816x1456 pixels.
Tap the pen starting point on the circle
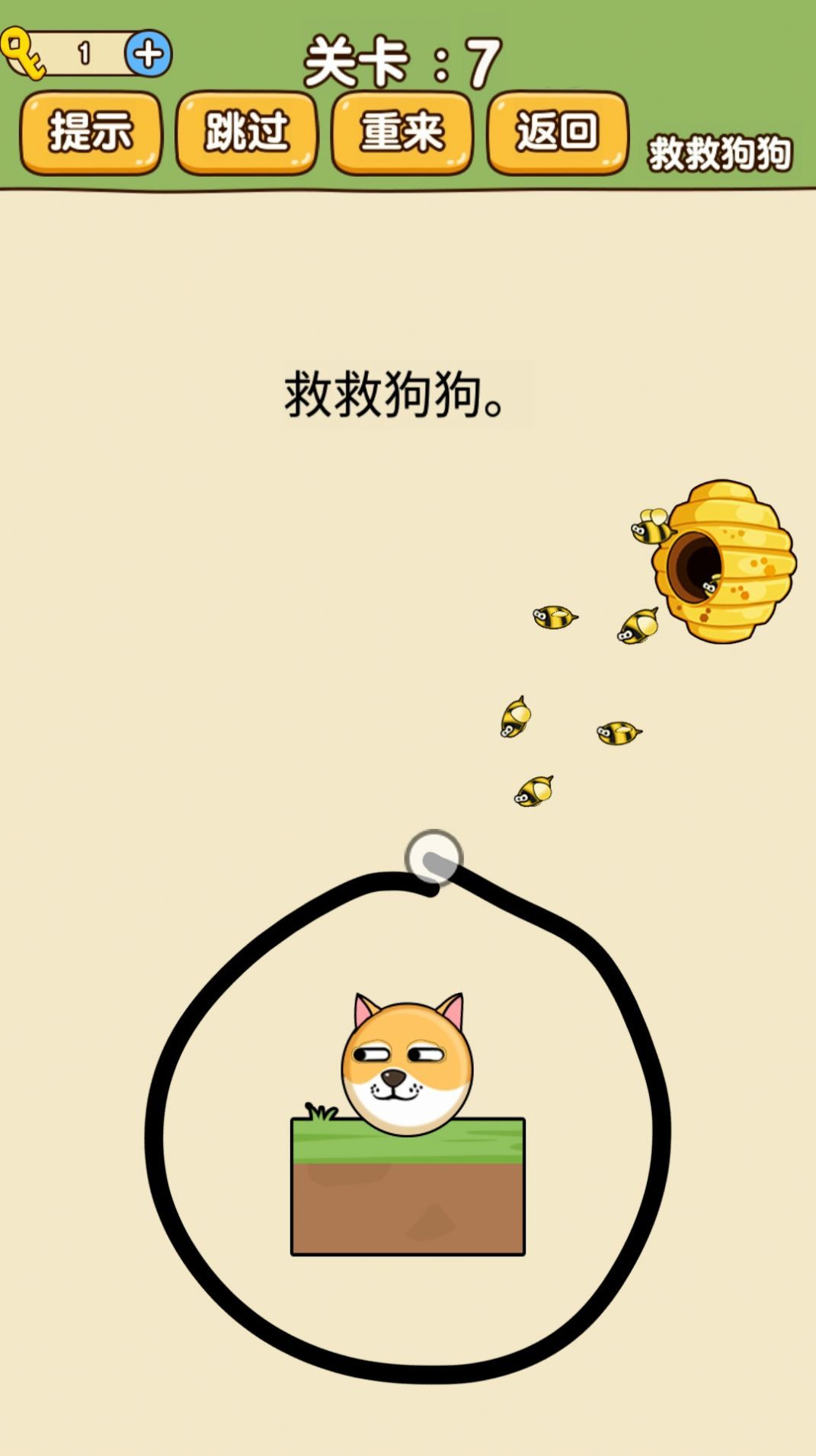[432, 853]
